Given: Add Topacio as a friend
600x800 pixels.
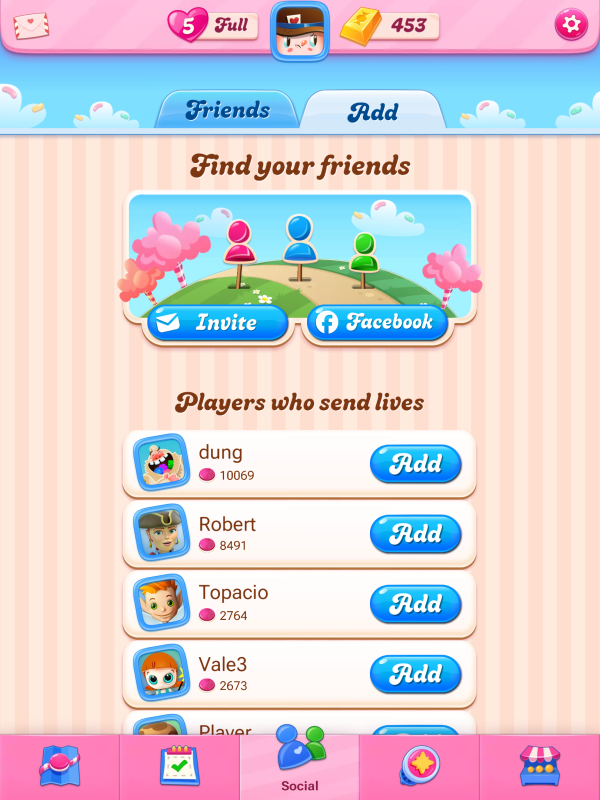Looking at the screenshot, I should tap(415, 604).
